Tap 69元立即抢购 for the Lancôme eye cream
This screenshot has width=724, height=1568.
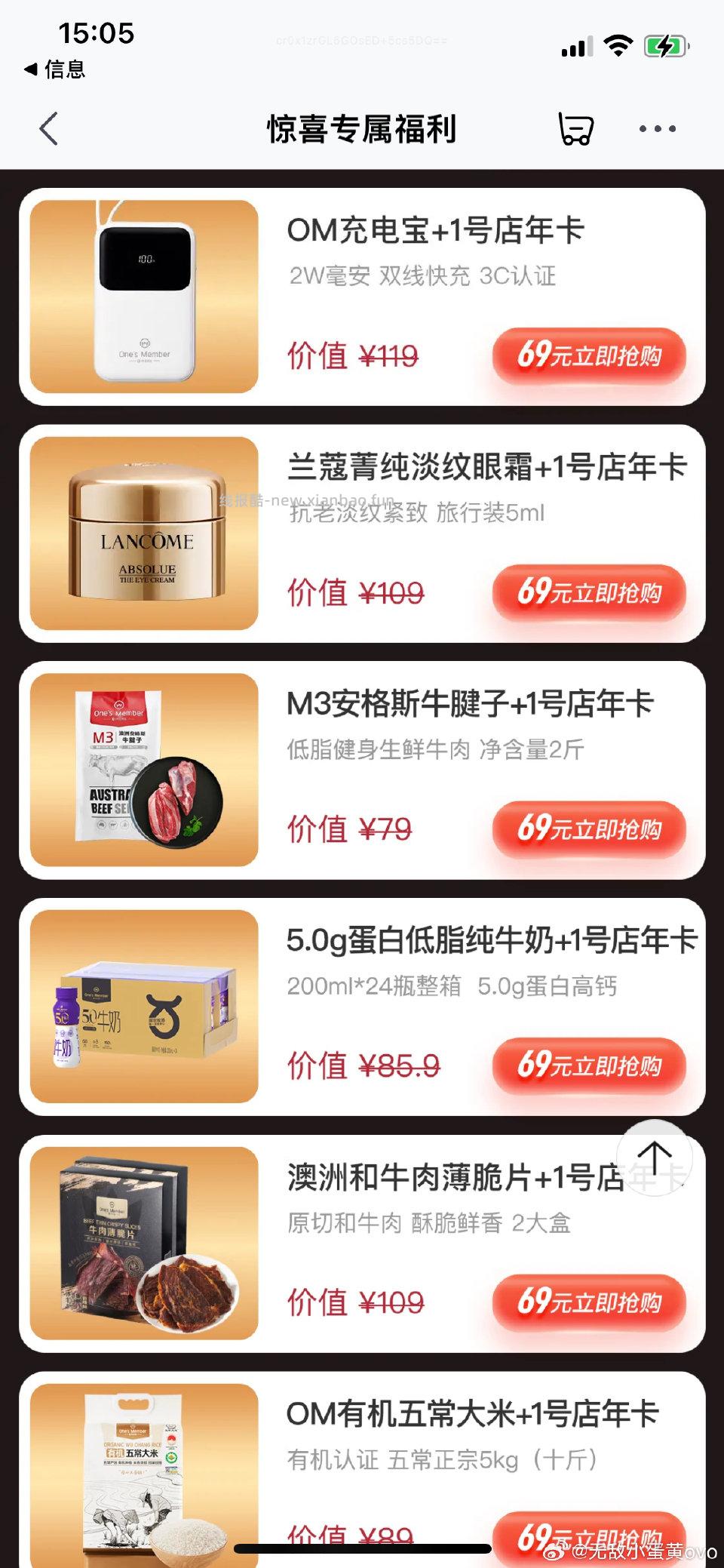tap(591, 593)
